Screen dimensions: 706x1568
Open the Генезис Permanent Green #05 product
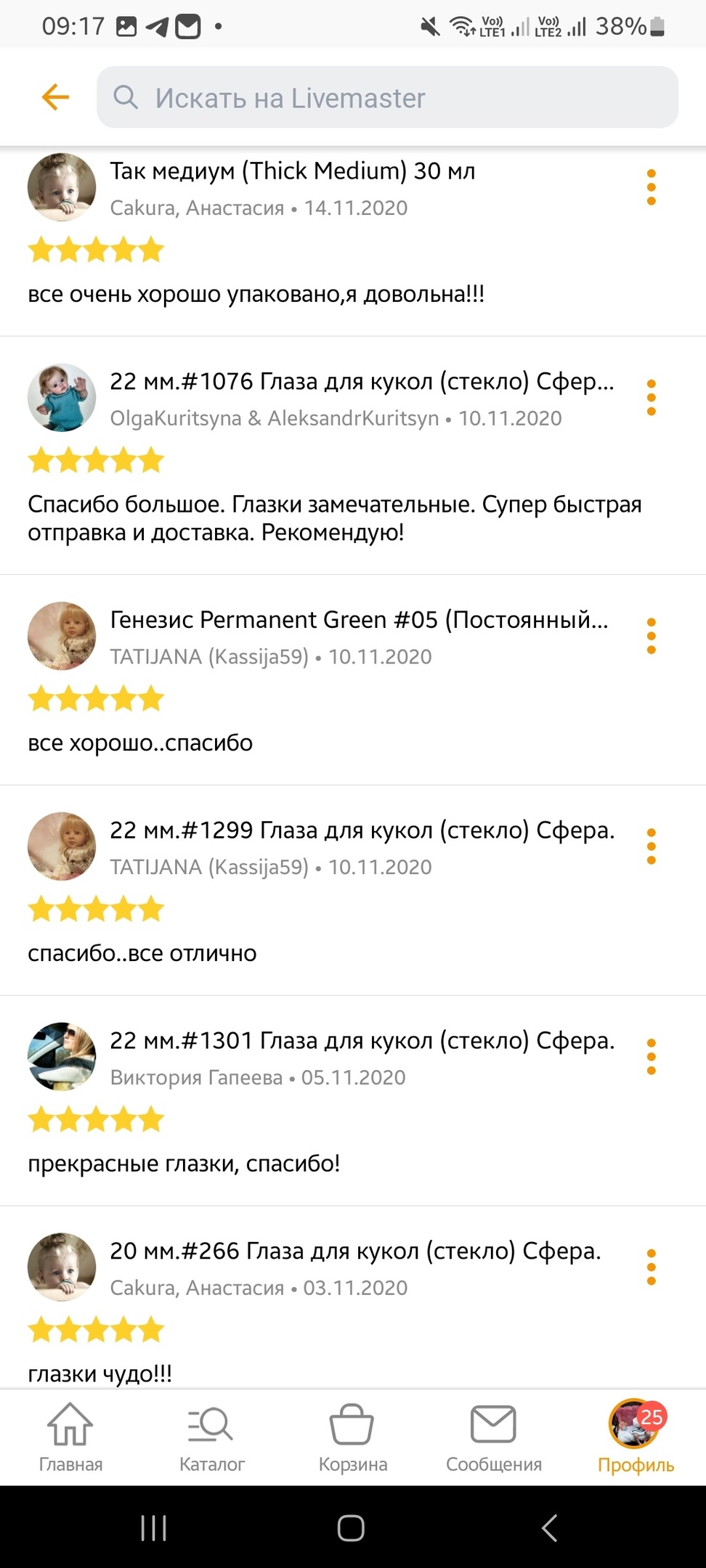[359, 620]
